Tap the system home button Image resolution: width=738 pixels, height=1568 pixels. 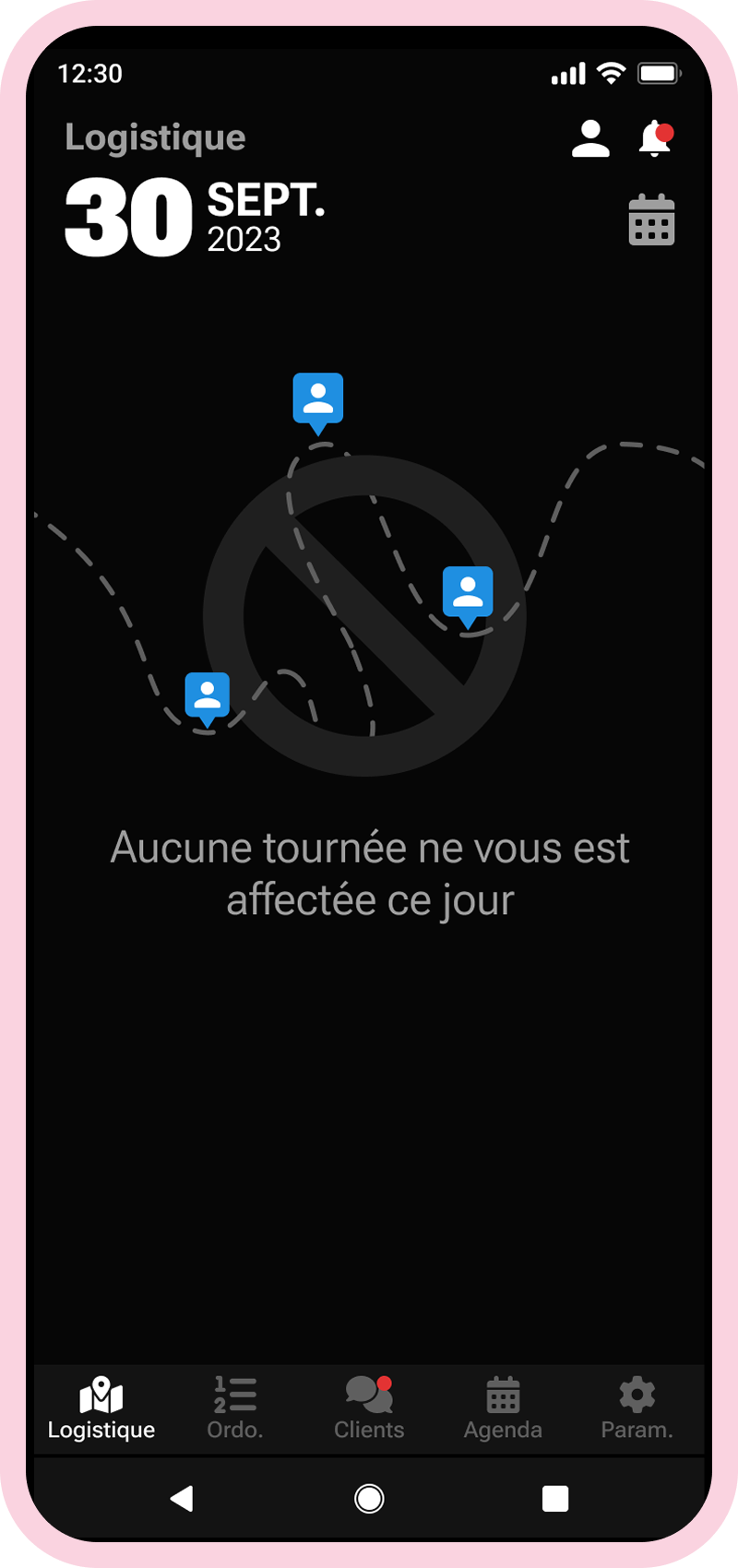[369, 1499]
